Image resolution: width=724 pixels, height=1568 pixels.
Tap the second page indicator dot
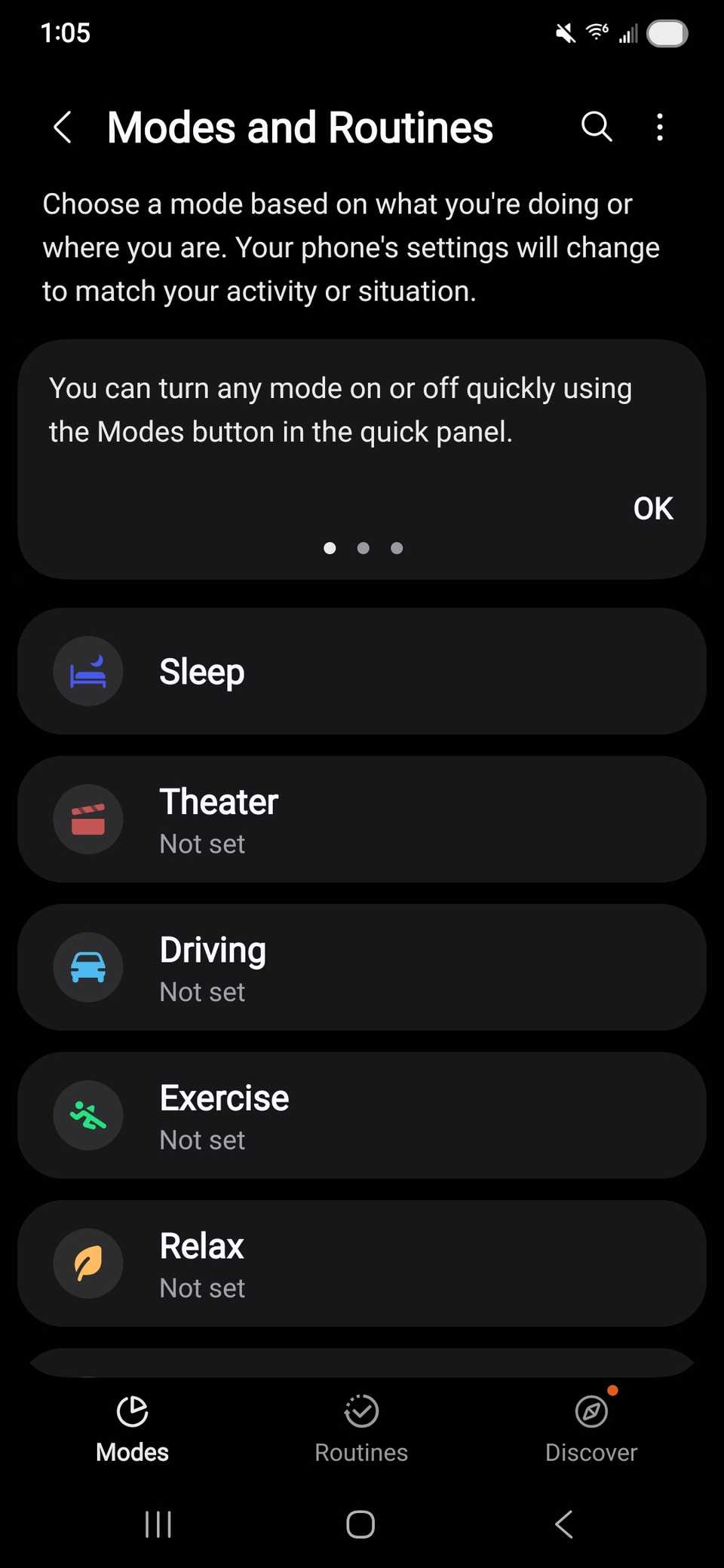[x=363, y=548]
